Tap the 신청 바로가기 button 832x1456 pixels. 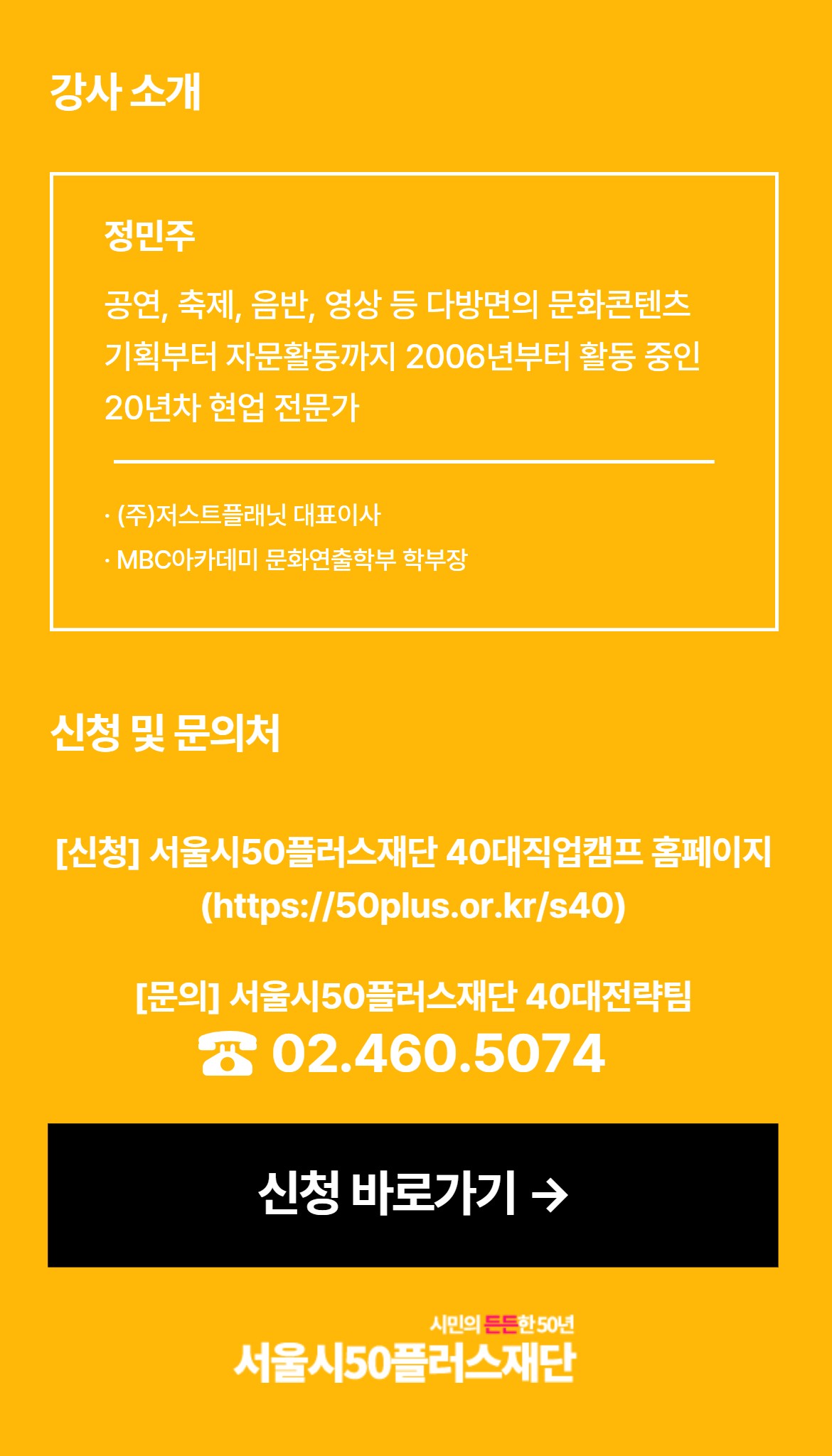pyautogui.click(x=412, y=1194)
